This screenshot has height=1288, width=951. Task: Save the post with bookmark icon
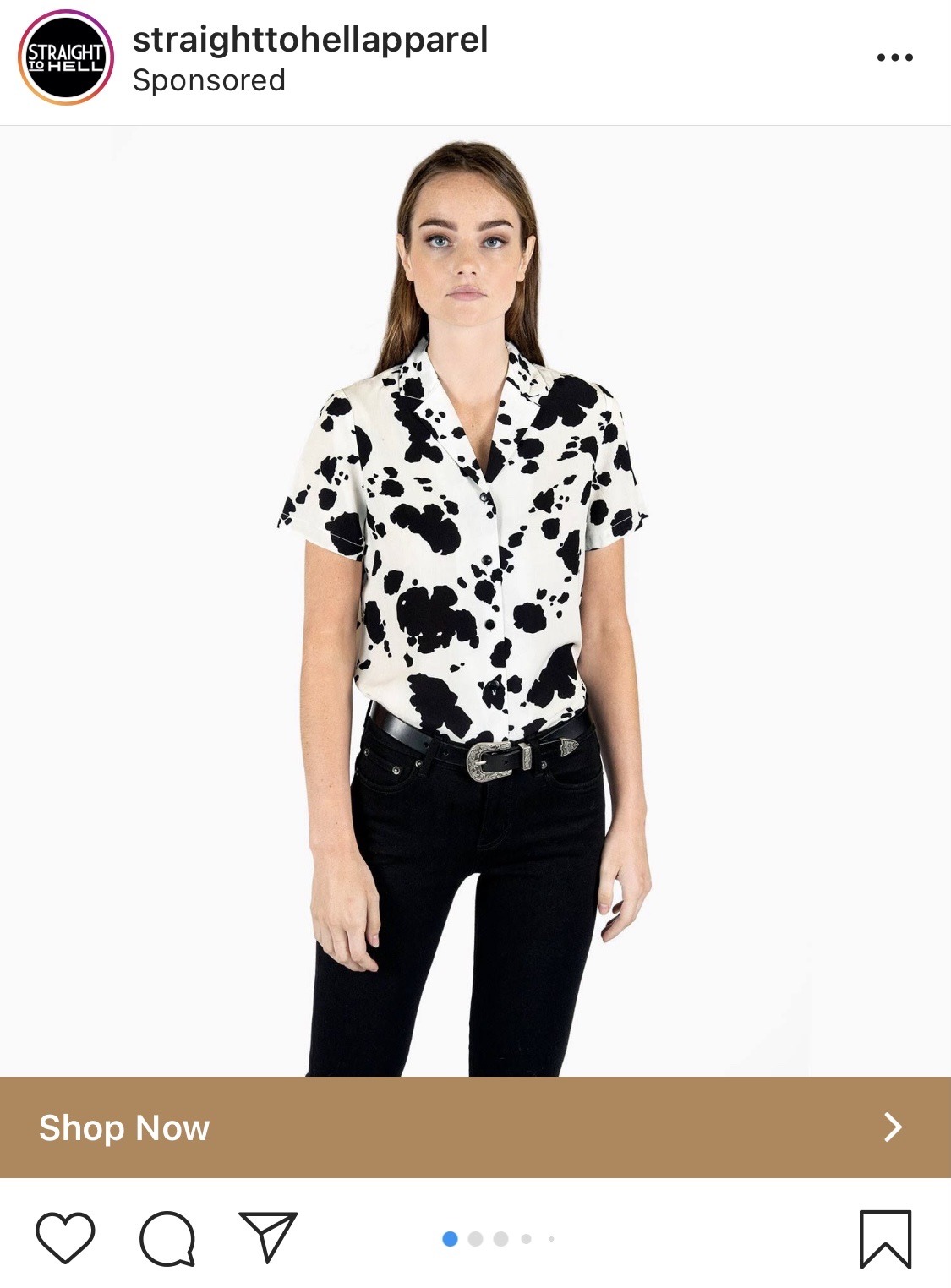(x=885, y=1239)
